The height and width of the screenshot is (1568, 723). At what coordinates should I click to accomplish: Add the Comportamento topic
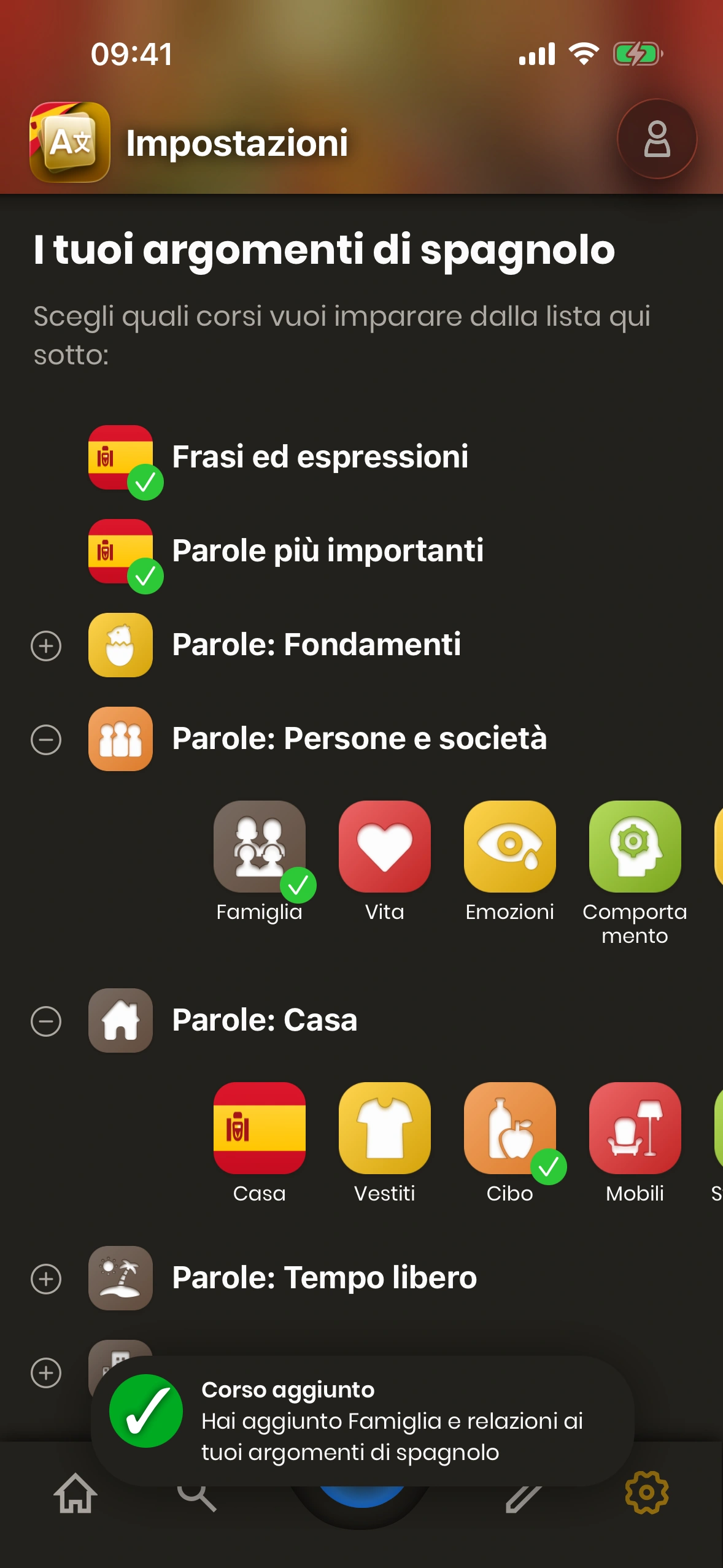pos(635,847)
